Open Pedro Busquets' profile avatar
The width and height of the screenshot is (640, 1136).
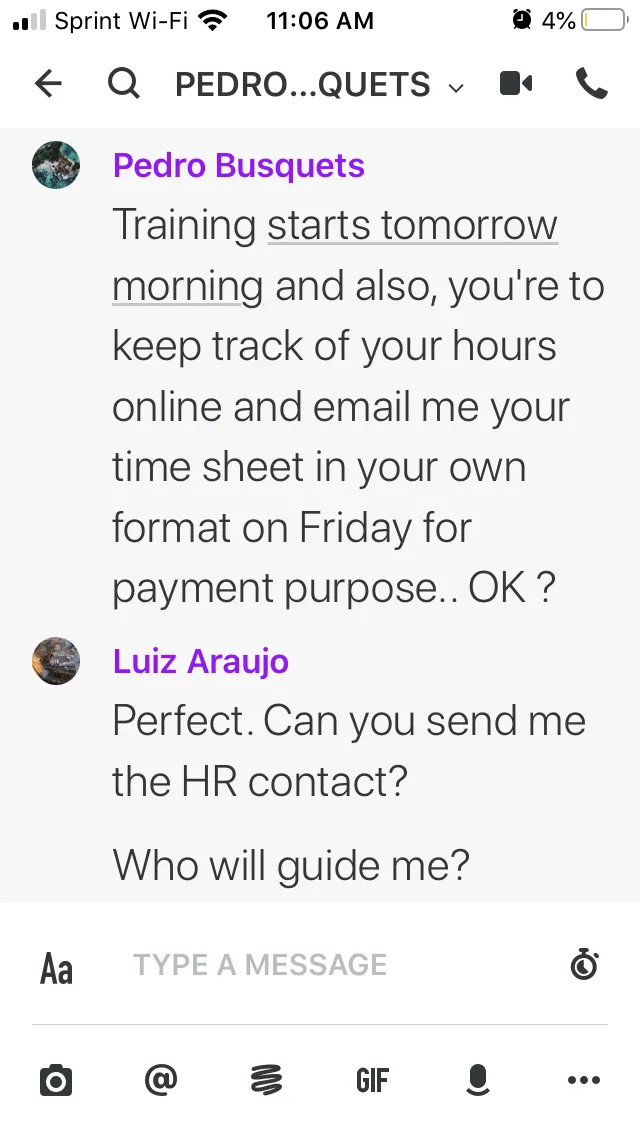[x=56, y=165]
